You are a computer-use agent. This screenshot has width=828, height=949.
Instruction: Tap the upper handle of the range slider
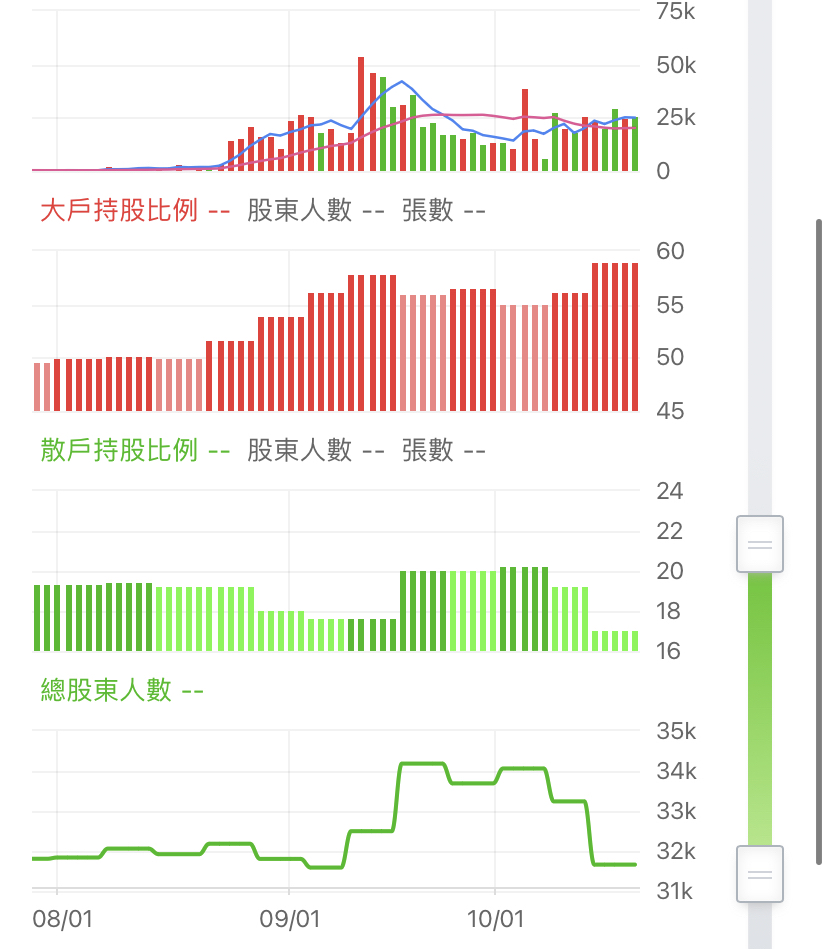click(760, 545)
